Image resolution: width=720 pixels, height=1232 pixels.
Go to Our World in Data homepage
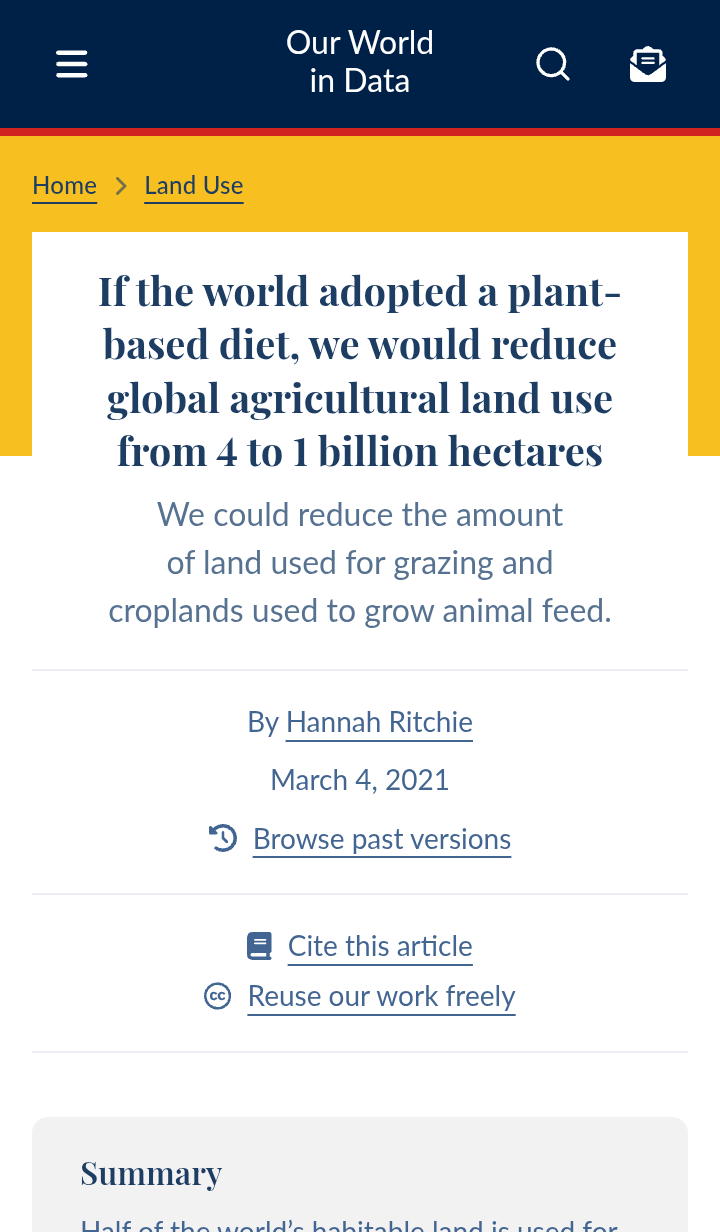tap(360, 62)
